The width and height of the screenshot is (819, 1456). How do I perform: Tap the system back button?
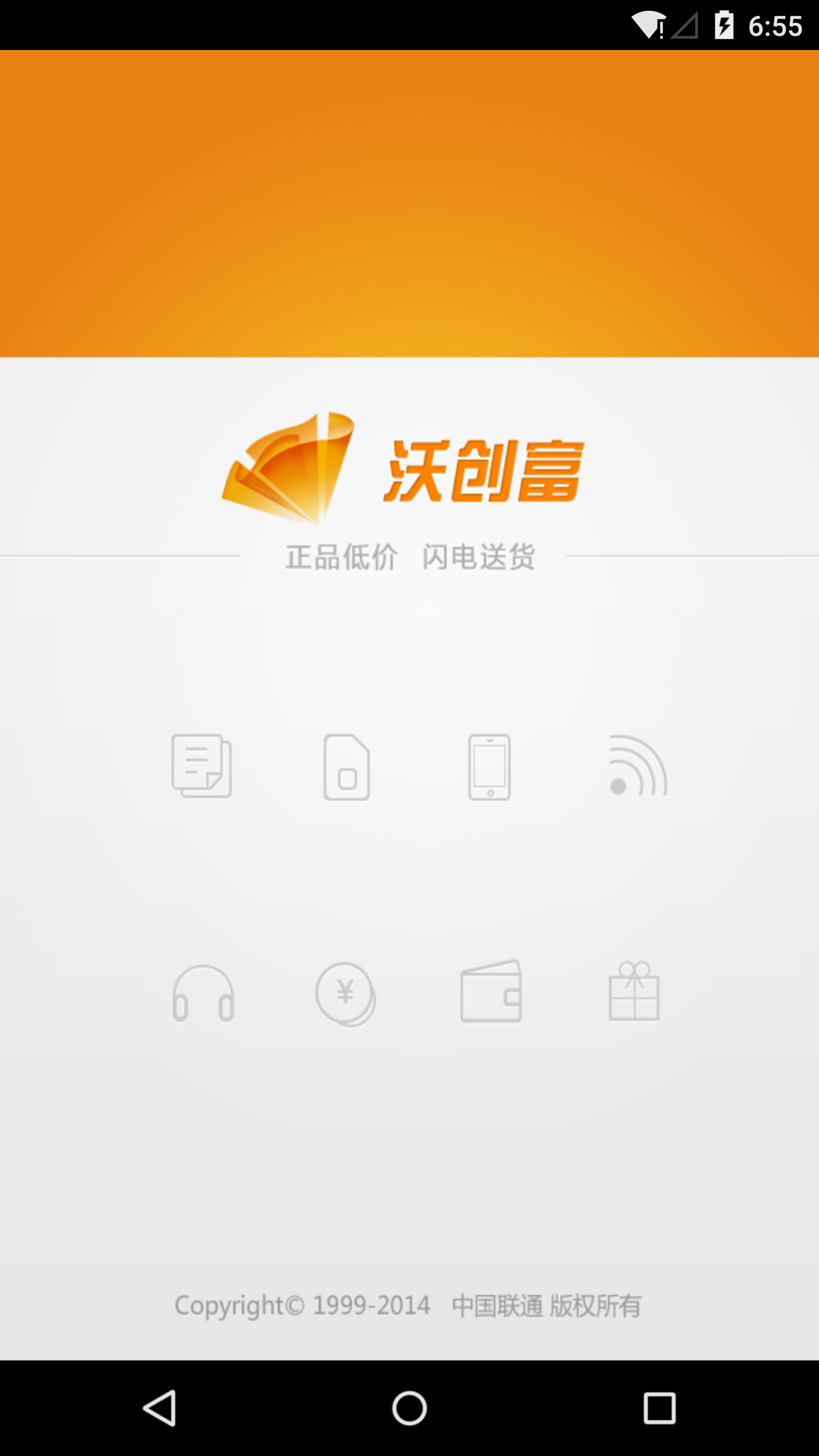tap(159, 1408)
